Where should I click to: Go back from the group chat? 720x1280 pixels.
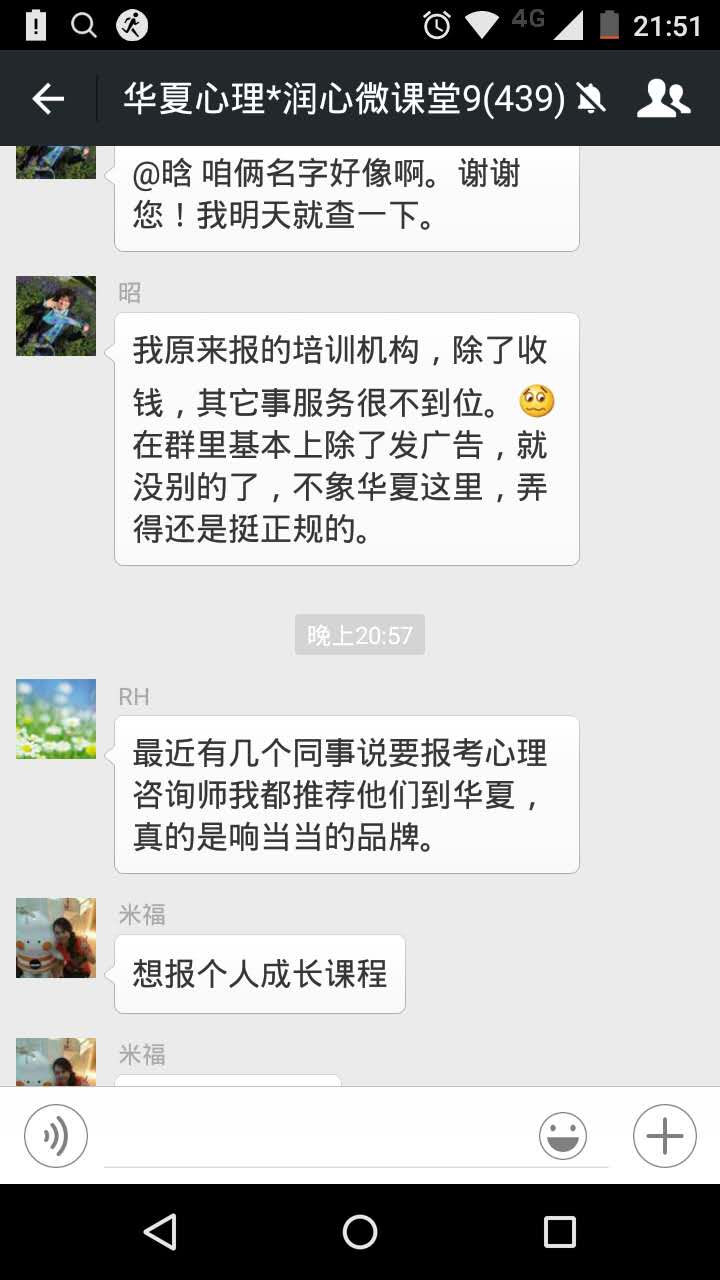point(47,98)
